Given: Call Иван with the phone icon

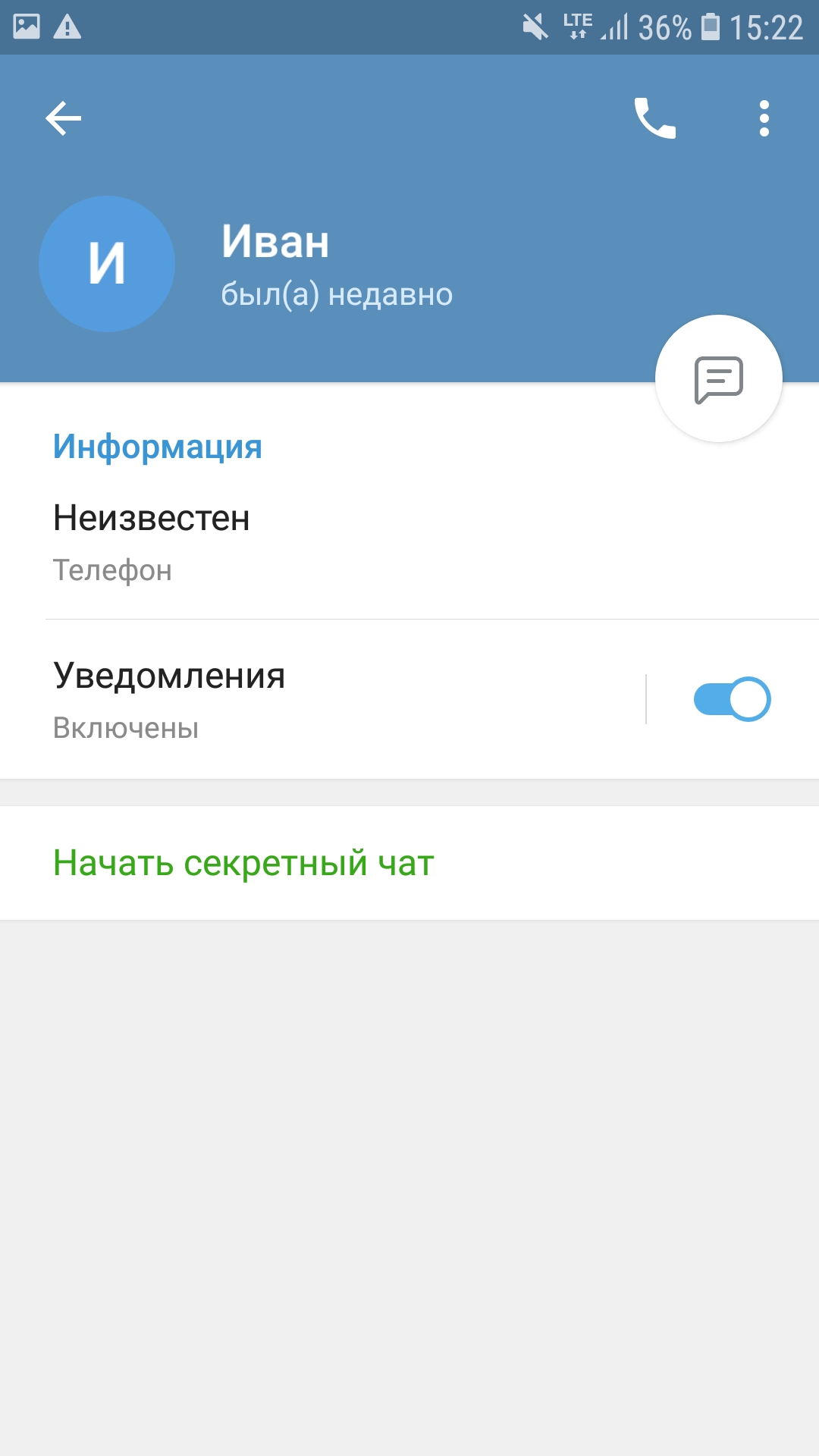Looking at the screenshot, I should [x=655, y=118].
